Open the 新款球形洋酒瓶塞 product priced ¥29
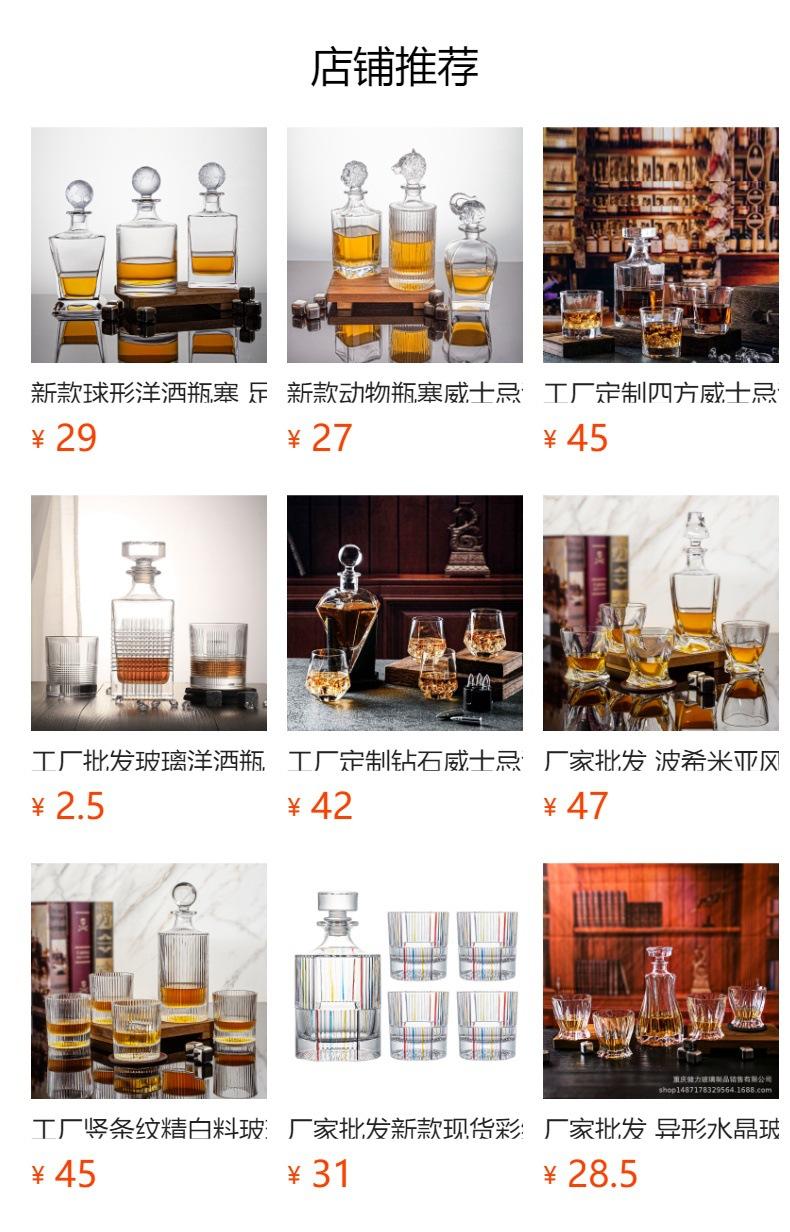 (149, 245)
